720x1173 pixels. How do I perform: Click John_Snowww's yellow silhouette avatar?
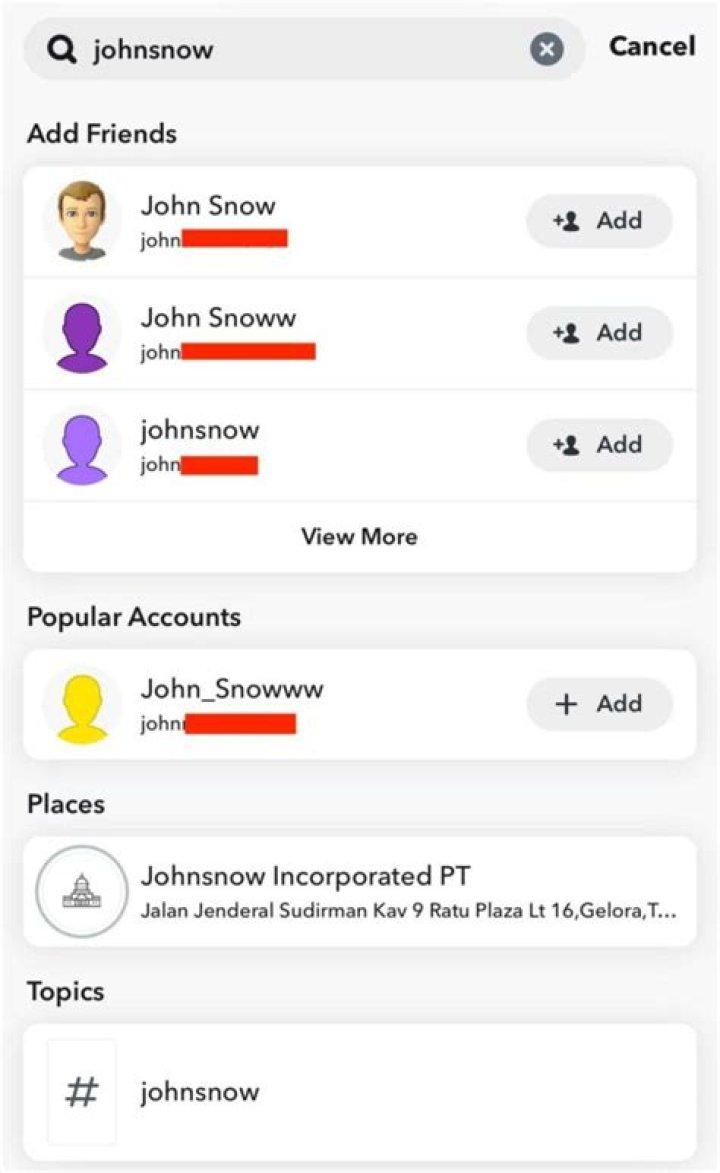[82, 704]
